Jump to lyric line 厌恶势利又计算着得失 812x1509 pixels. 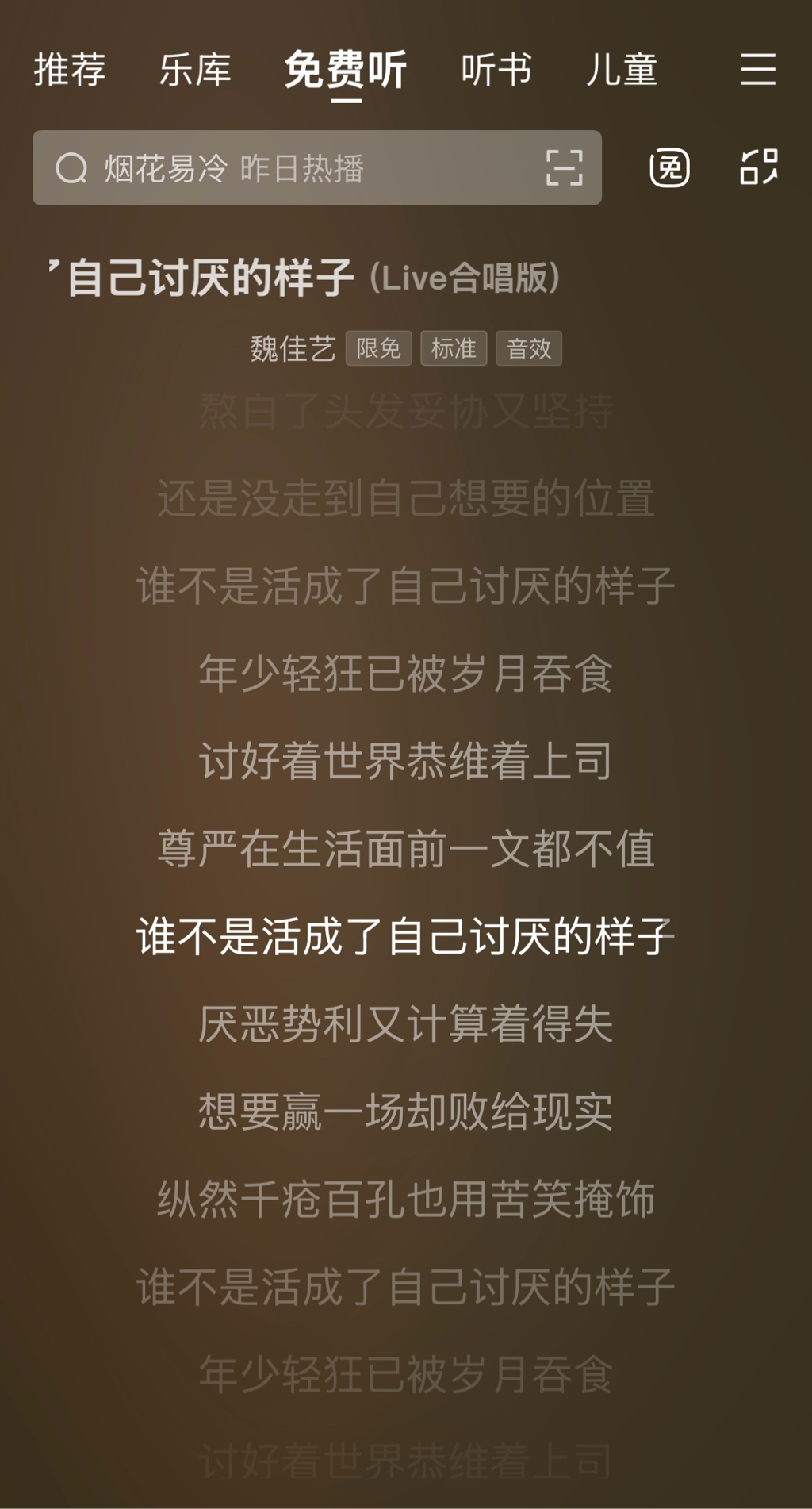click(405, 1023)
